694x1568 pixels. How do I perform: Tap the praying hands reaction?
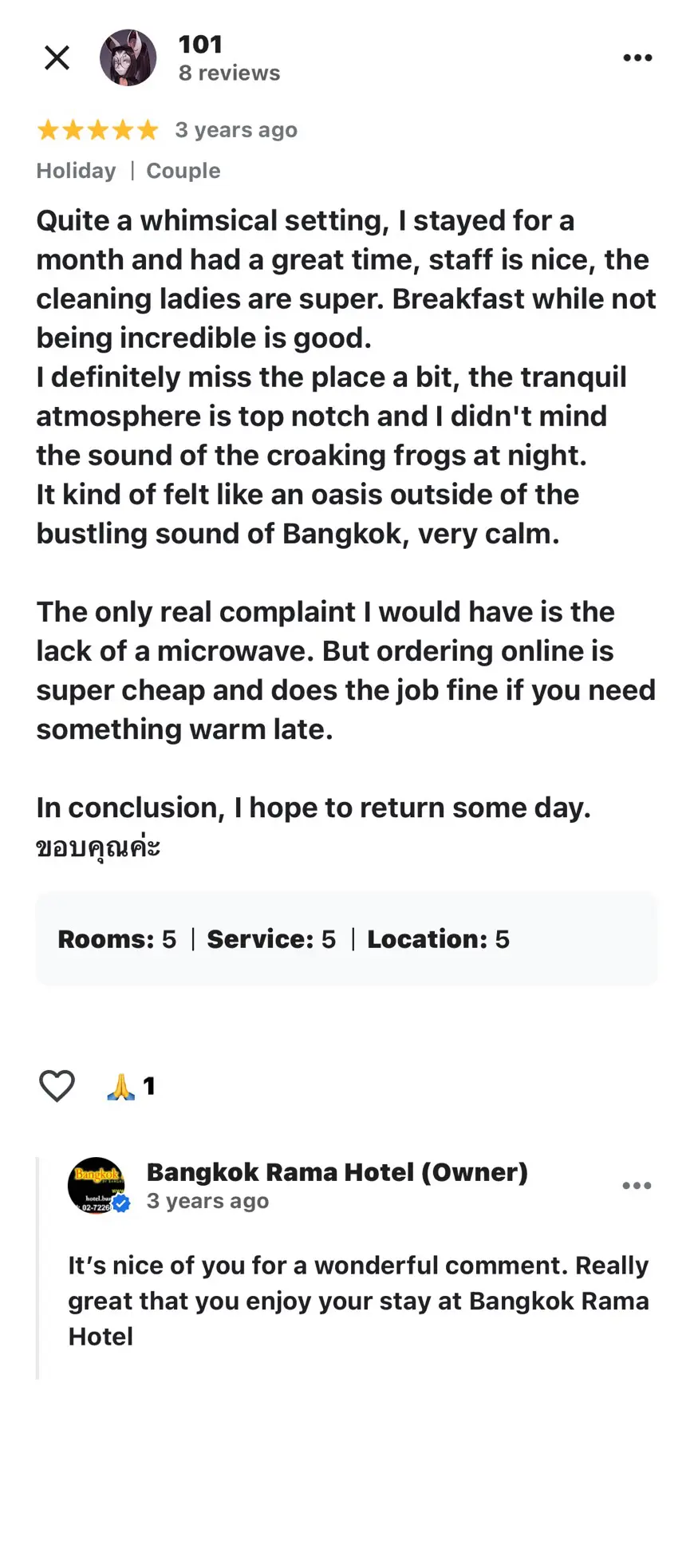point(121,1086)
